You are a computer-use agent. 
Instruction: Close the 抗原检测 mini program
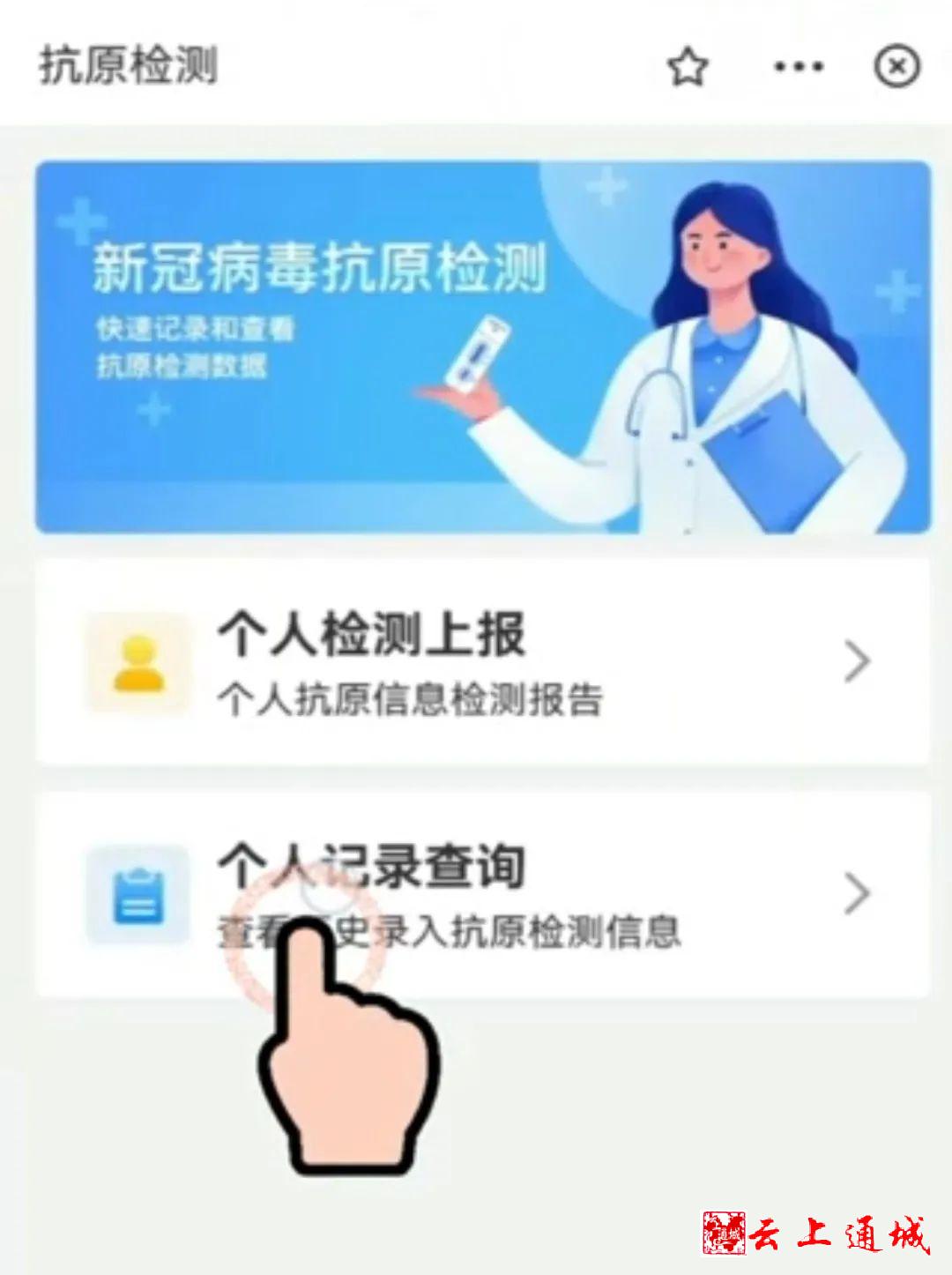(896, 67)
